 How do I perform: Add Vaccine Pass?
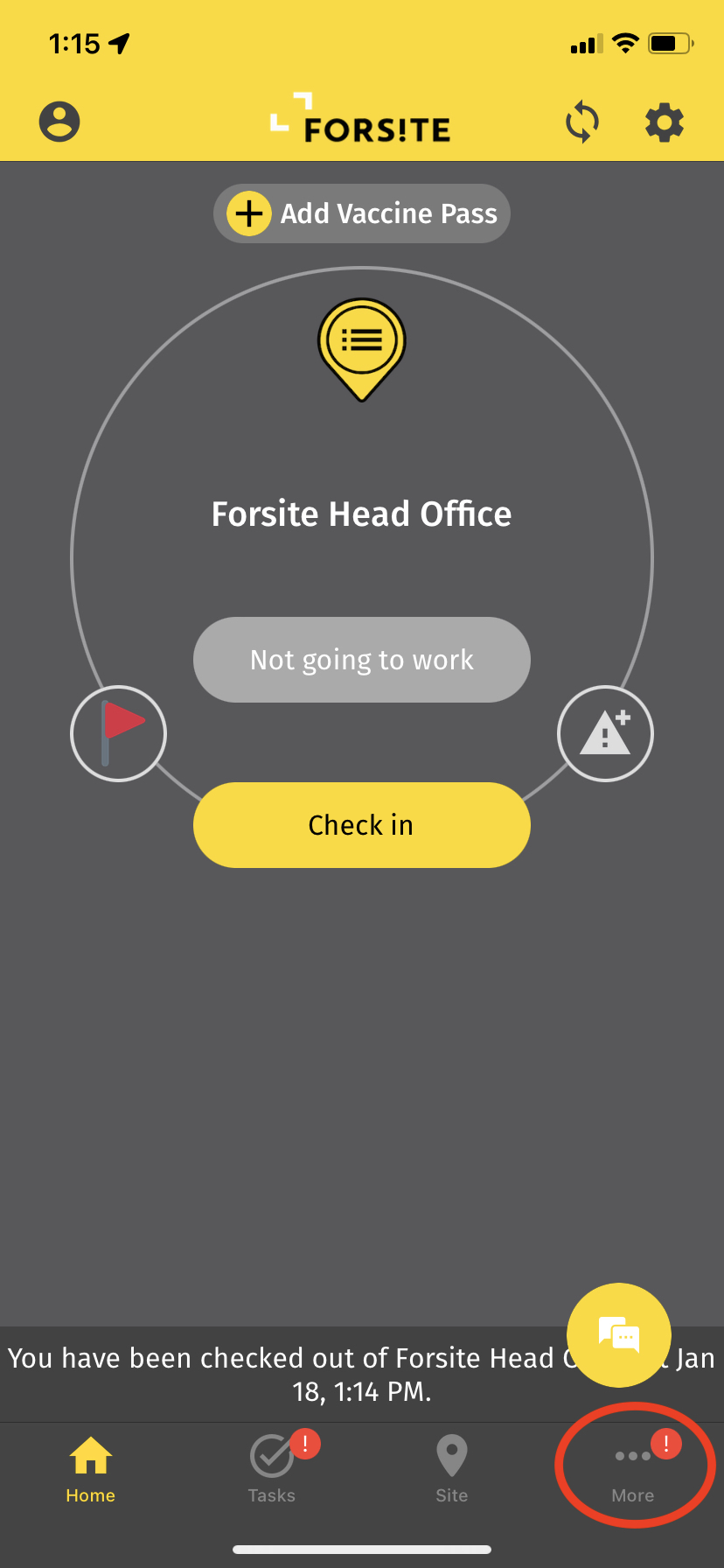click(x=362, y=213)
